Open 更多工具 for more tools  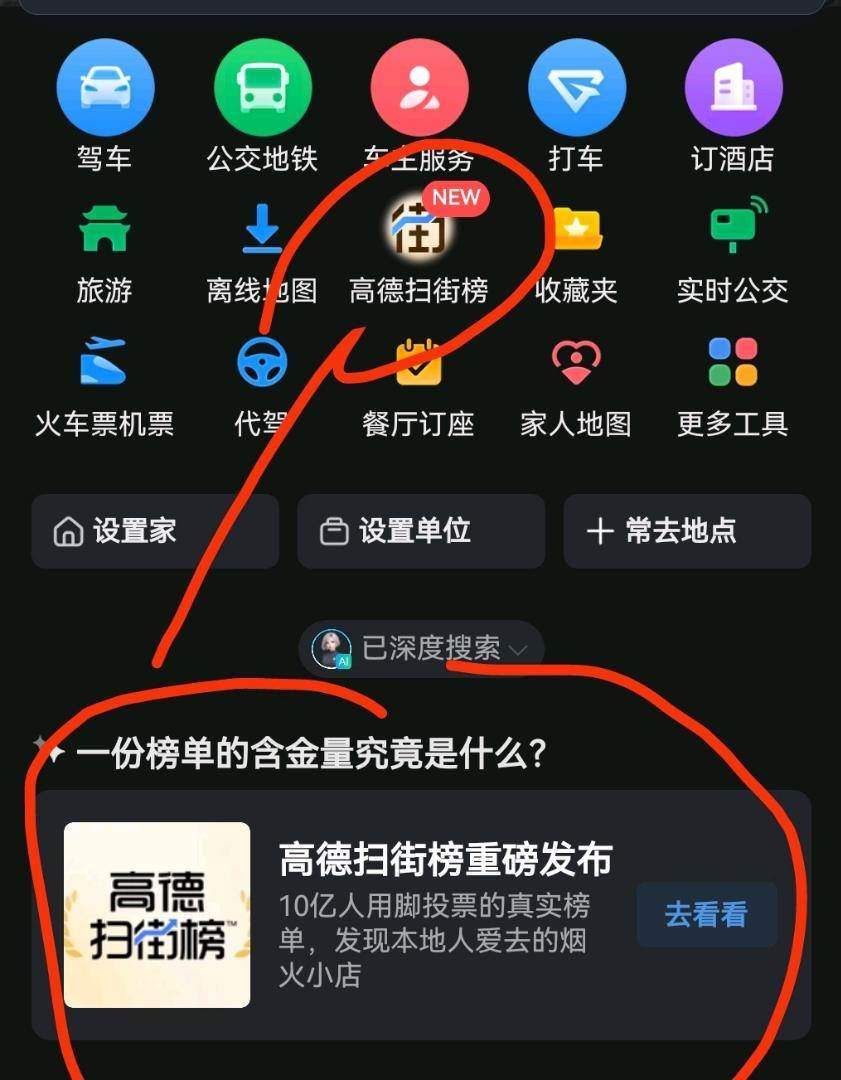pyautogui.click(x=733, y=362)
